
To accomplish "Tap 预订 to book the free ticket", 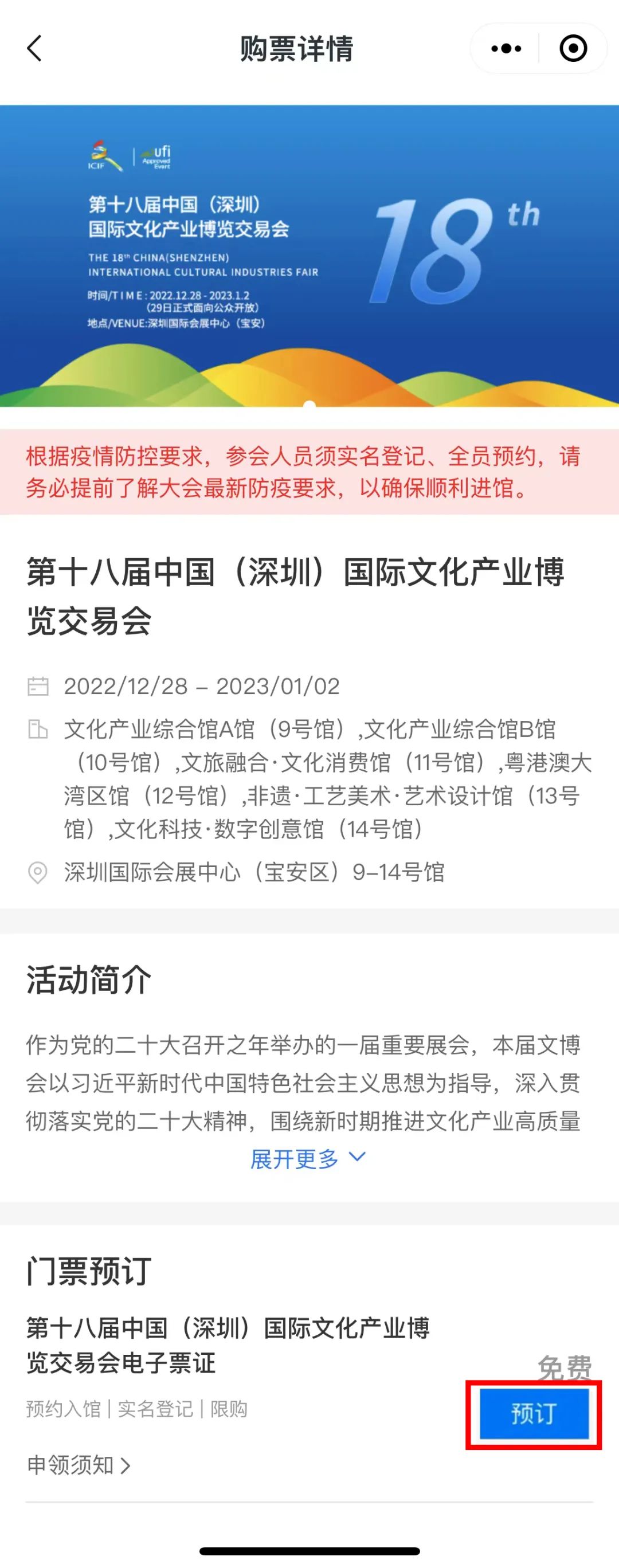I will (534, 1413).
